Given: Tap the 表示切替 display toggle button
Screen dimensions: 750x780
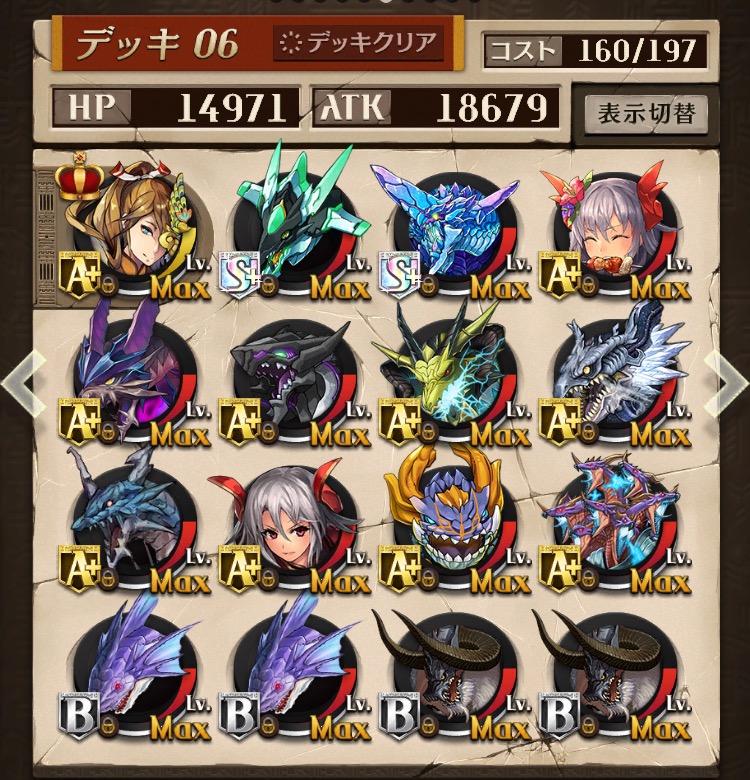Looking at the screenshot, I should coord(639,113).
